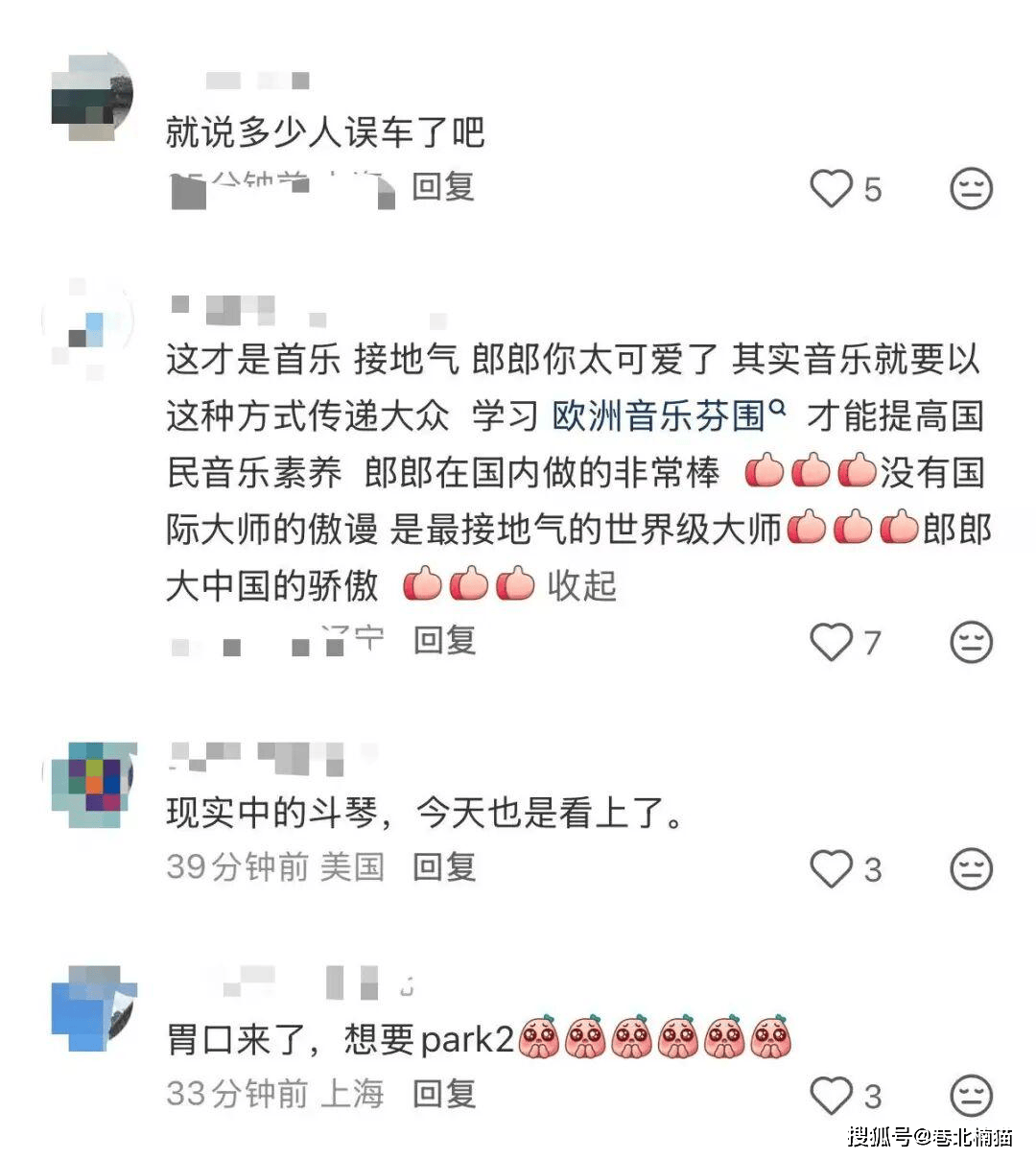Like the comment '就说多少人误车了吧'
Screen dimensions: 1036x1159
(x=831, y=188)
